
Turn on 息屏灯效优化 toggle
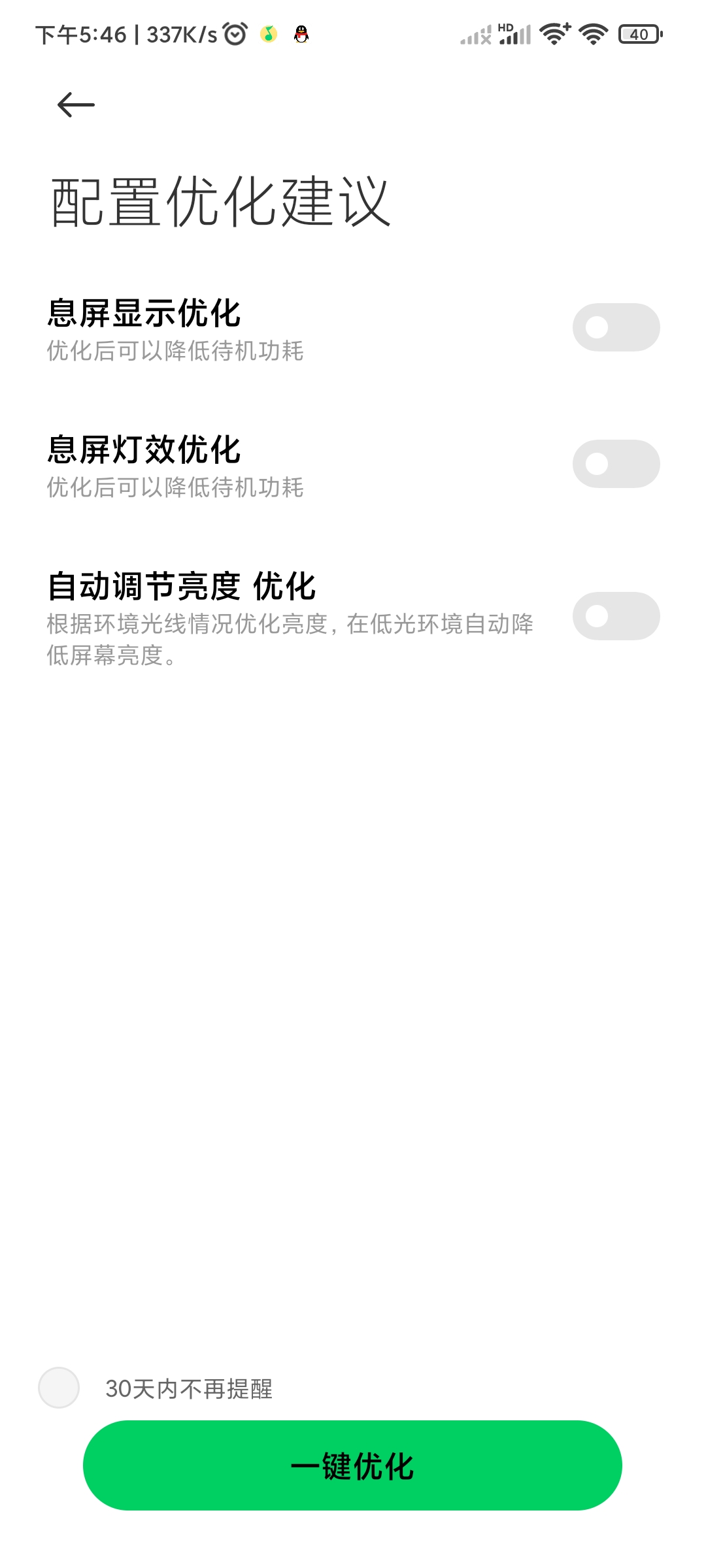(615, 464)
